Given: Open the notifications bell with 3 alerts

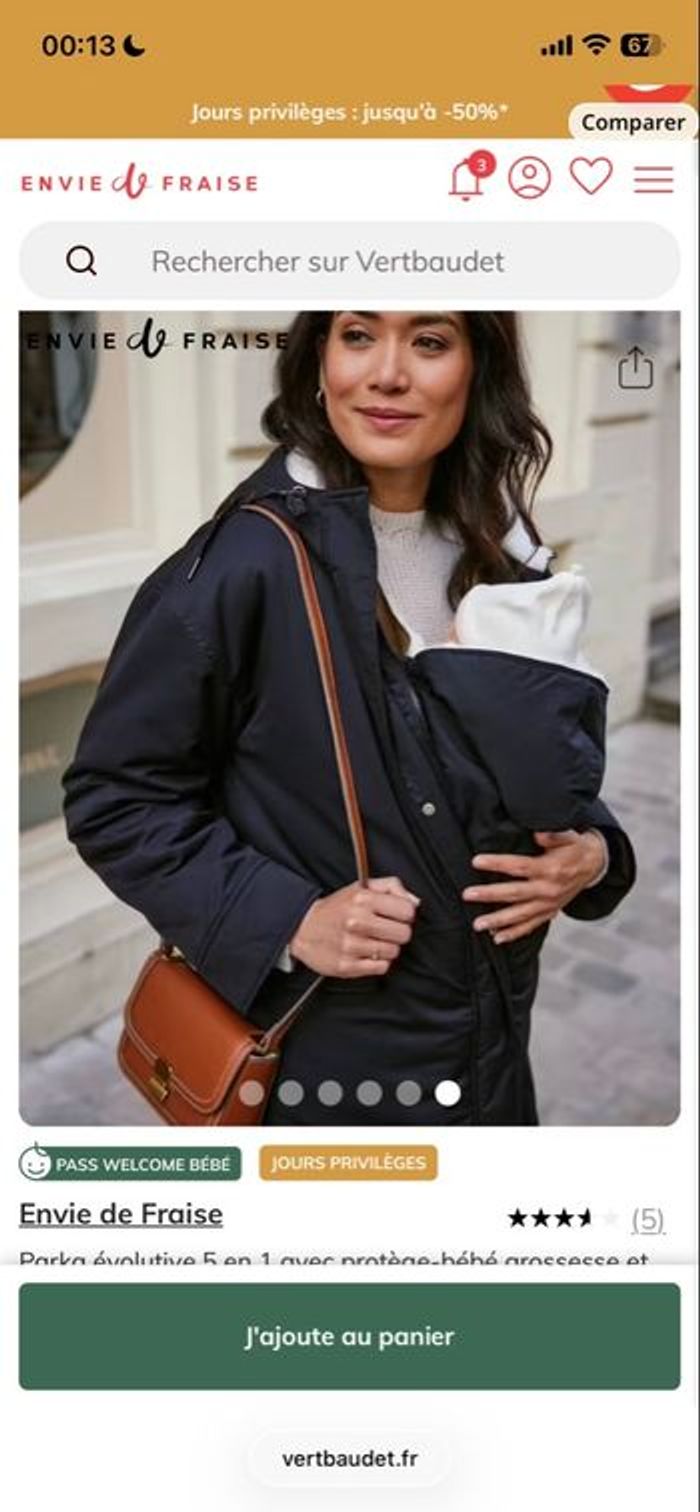Looking at the screenshot, I should point(466,180).
